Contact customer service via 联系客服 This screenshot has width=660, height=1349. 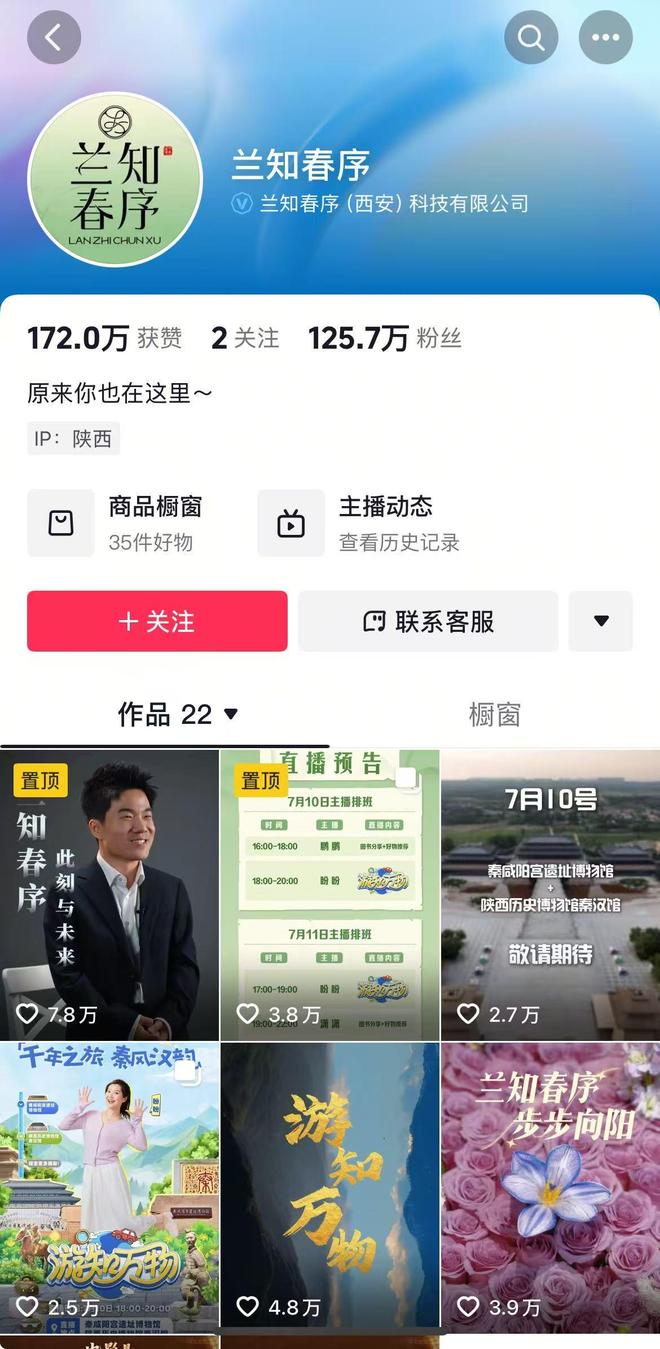pos(428,621)
